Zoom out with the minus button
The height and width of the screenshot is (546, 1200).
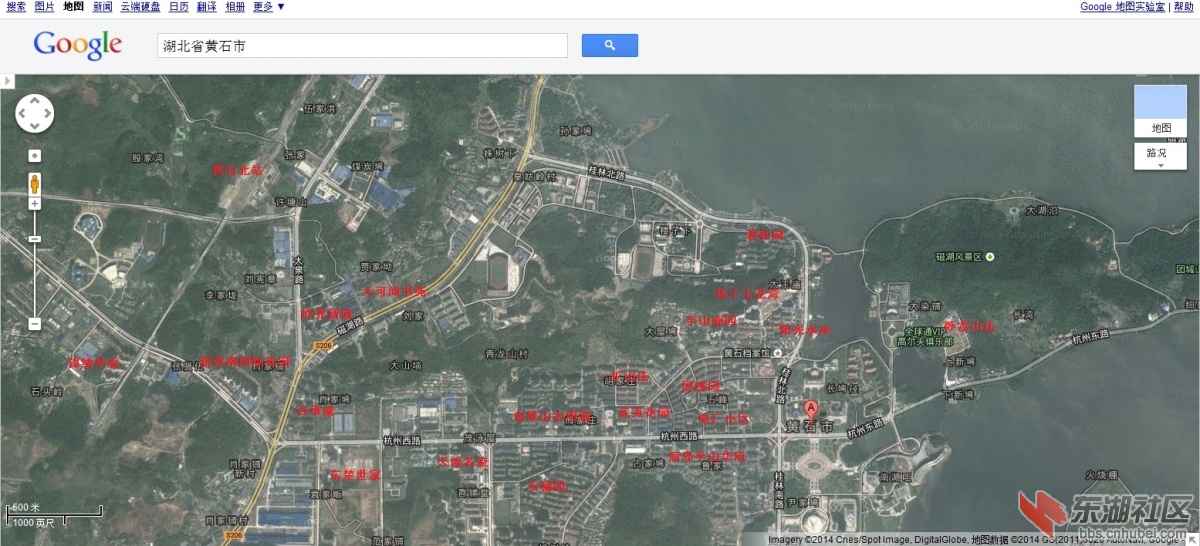(x=34, y=324)
